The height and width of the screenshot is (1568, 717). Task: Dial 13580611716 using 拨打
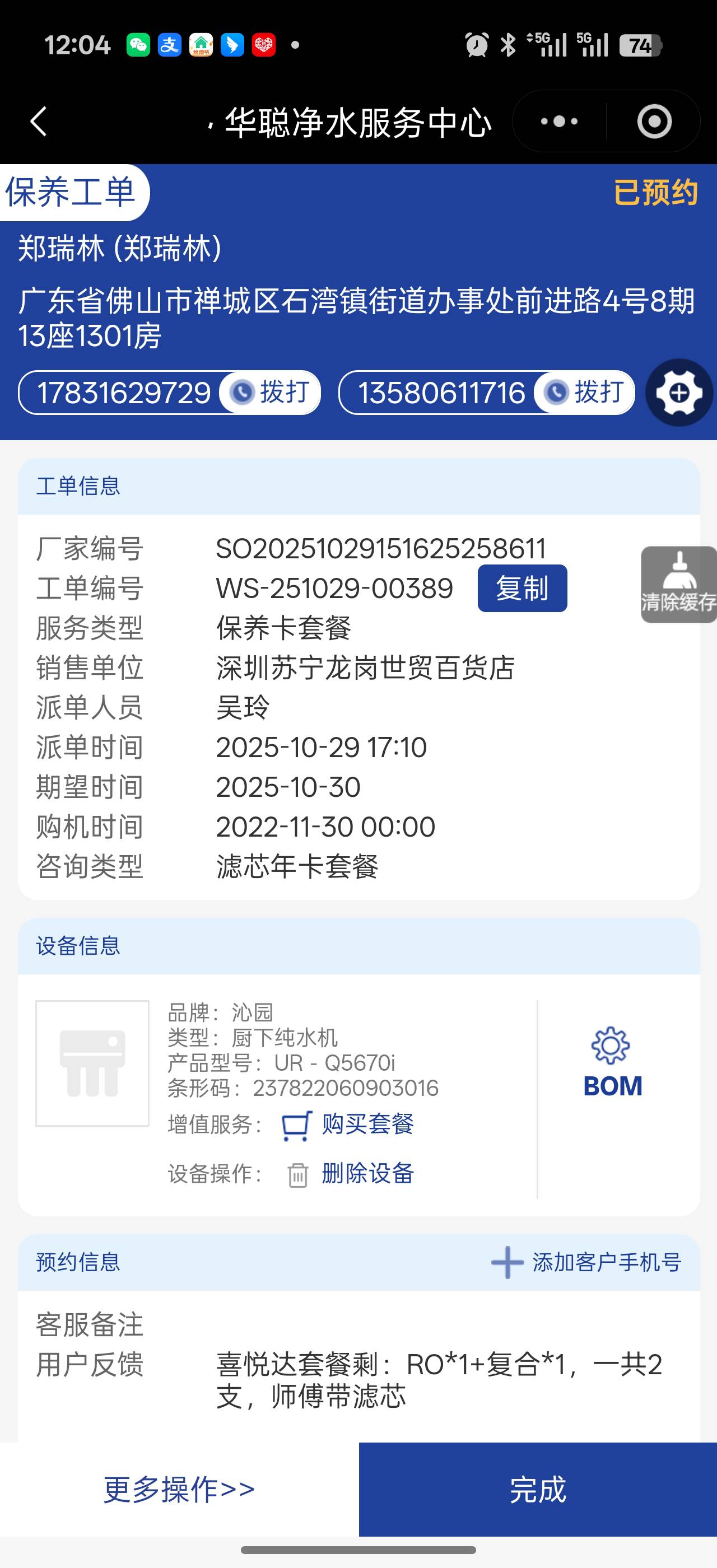pos(585,393)
